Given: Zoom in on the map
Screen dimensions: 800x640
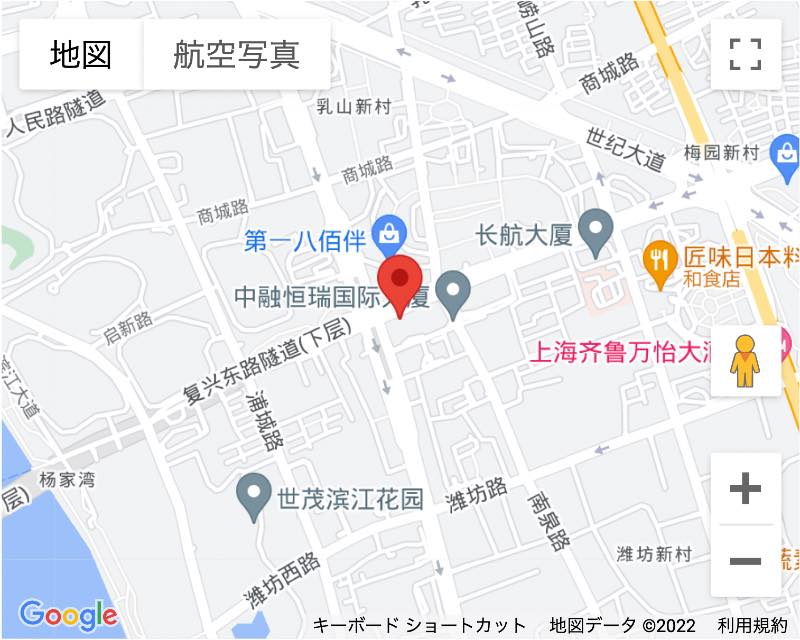Looking at the screenshot, I should [745, 489].
